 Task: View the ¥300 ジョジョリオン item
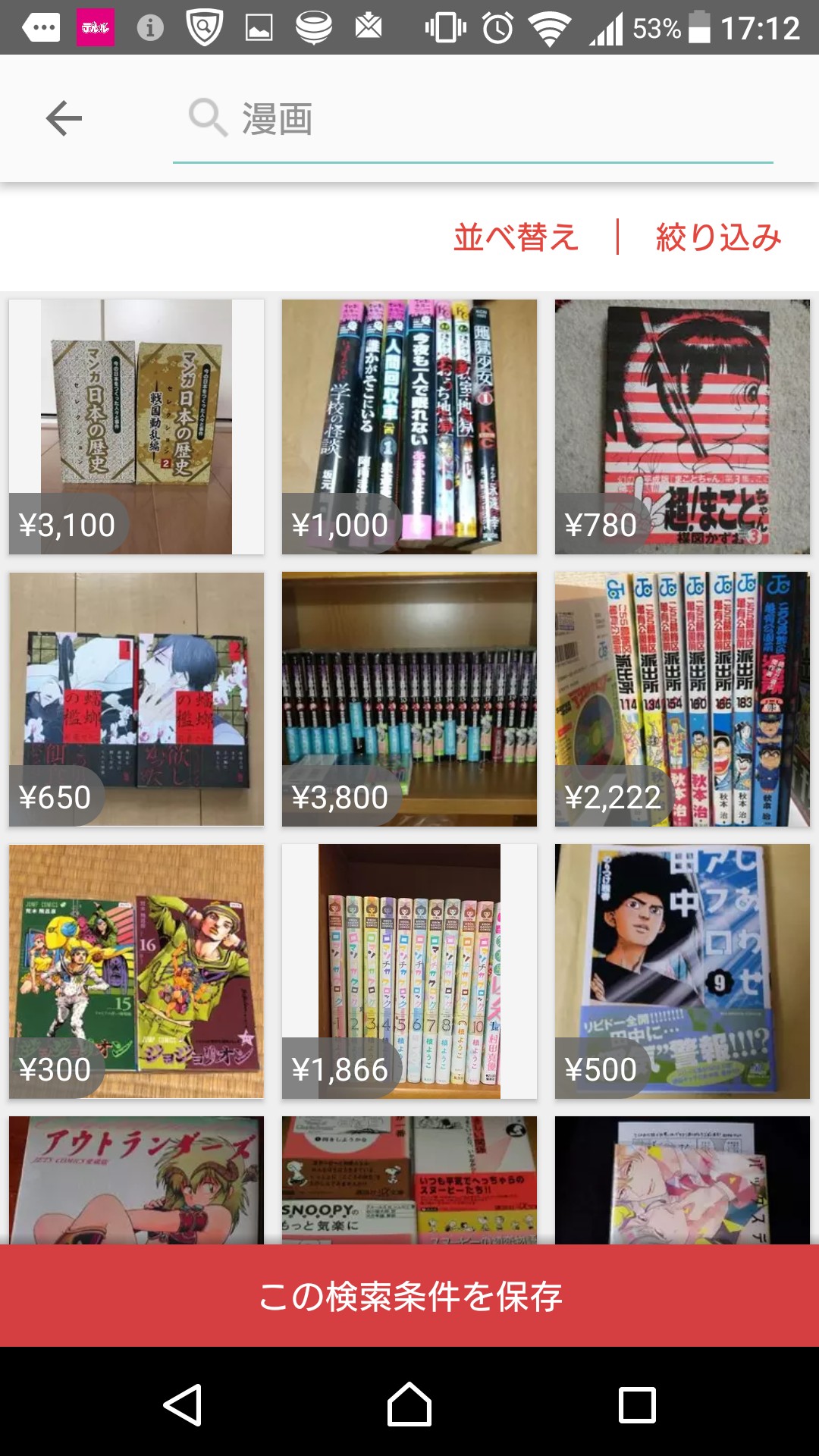(136, 971)
